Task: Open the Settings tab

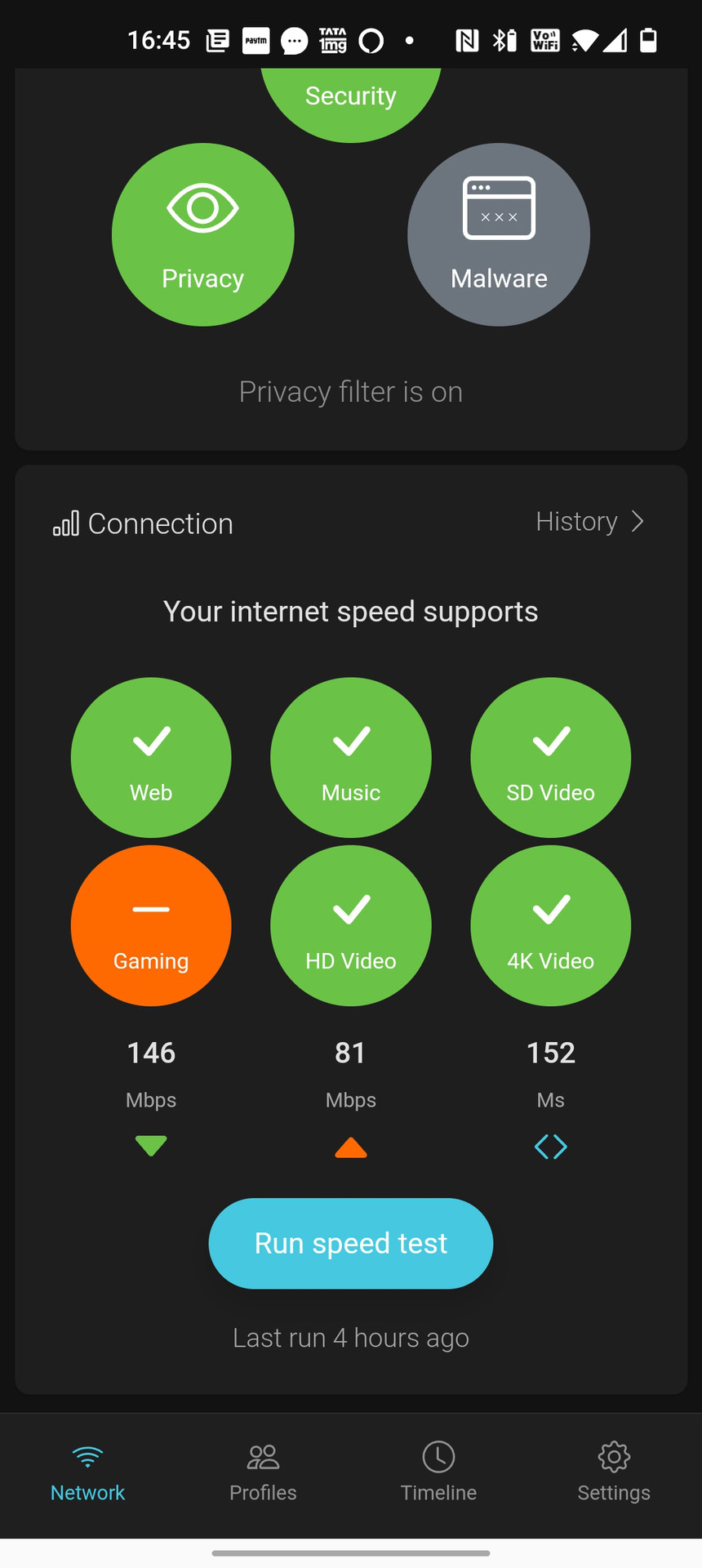Action: 614,1474
